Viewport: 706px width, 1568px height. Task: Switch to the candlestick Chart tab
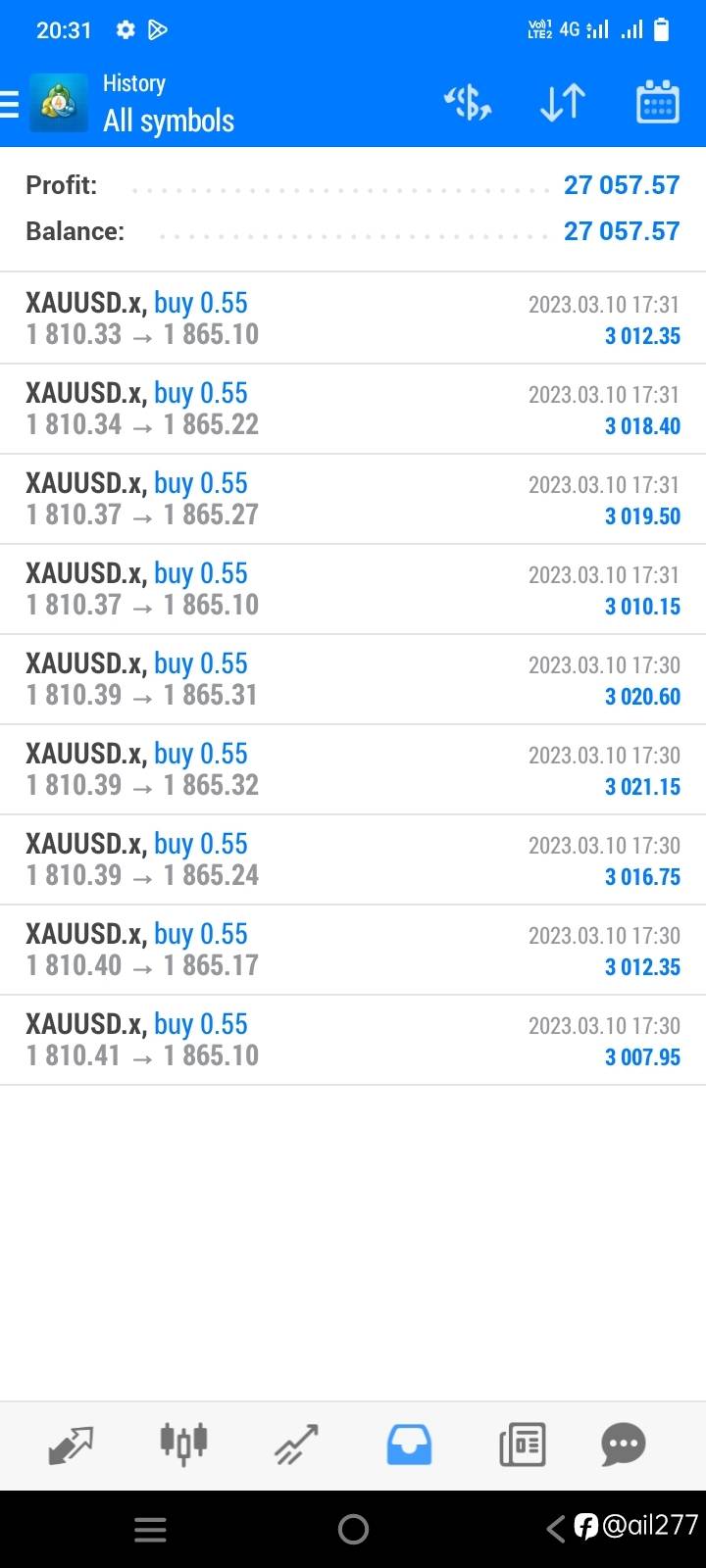pyautogui.click(x=183, y=1445)
